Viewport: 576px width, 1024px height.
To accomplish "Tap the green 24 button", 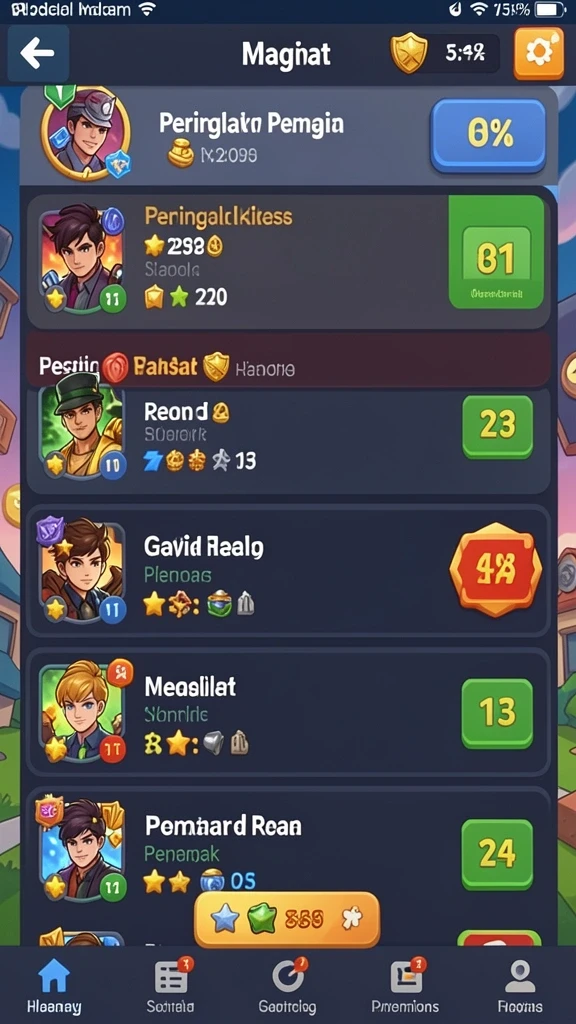I will click(498, 854).
